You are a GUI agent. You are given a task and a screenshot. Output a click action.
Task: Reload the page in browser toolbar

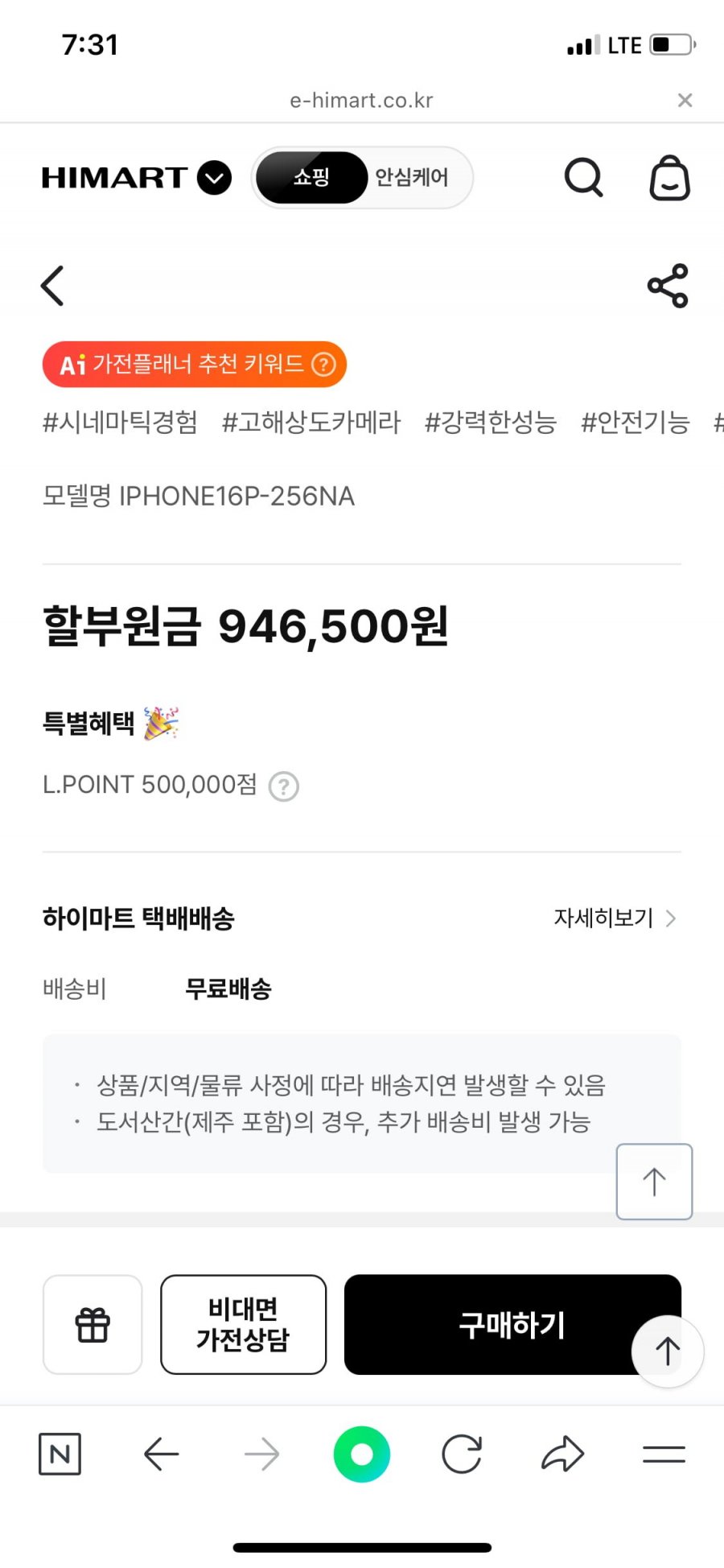pos(462,1455)
